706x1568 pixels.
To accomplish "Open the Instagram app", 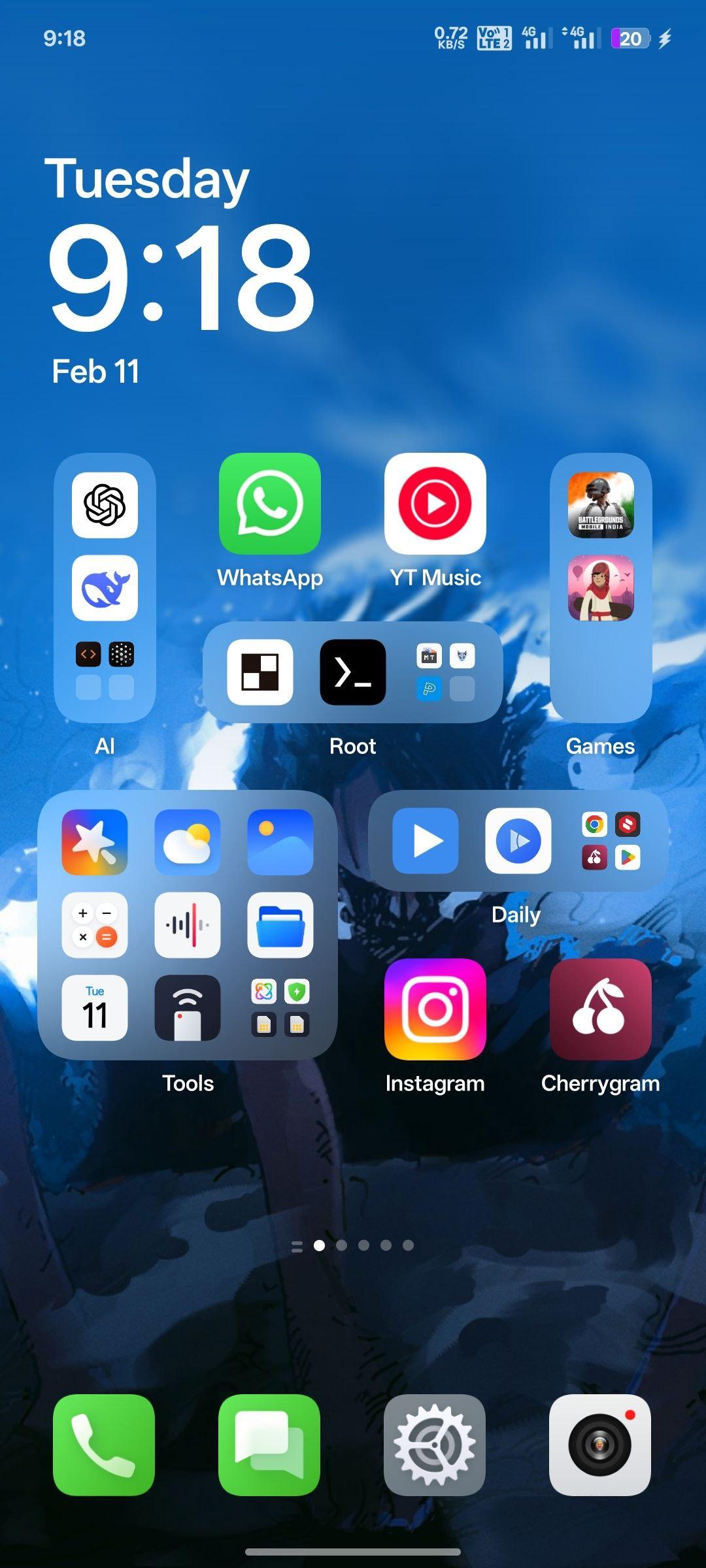I will pos(435,1009).
